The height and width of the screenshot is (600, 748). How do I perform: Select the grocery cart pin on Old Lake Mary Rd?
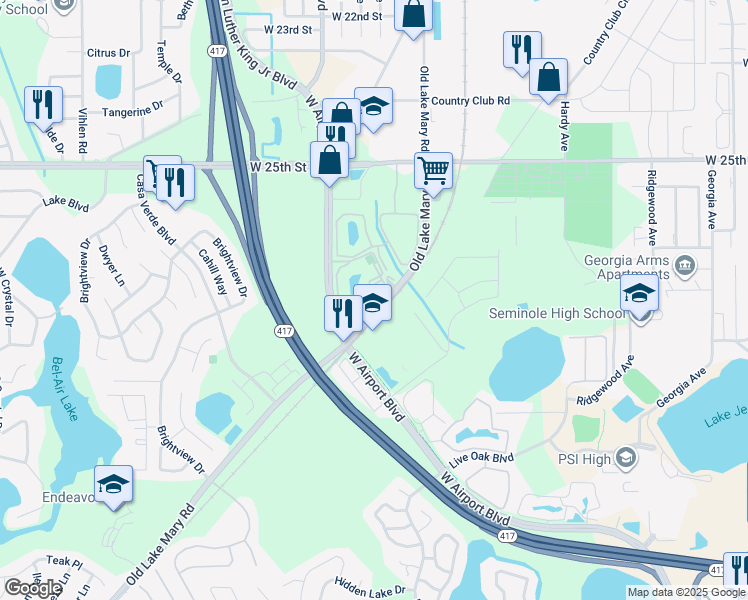coord(433,171)
